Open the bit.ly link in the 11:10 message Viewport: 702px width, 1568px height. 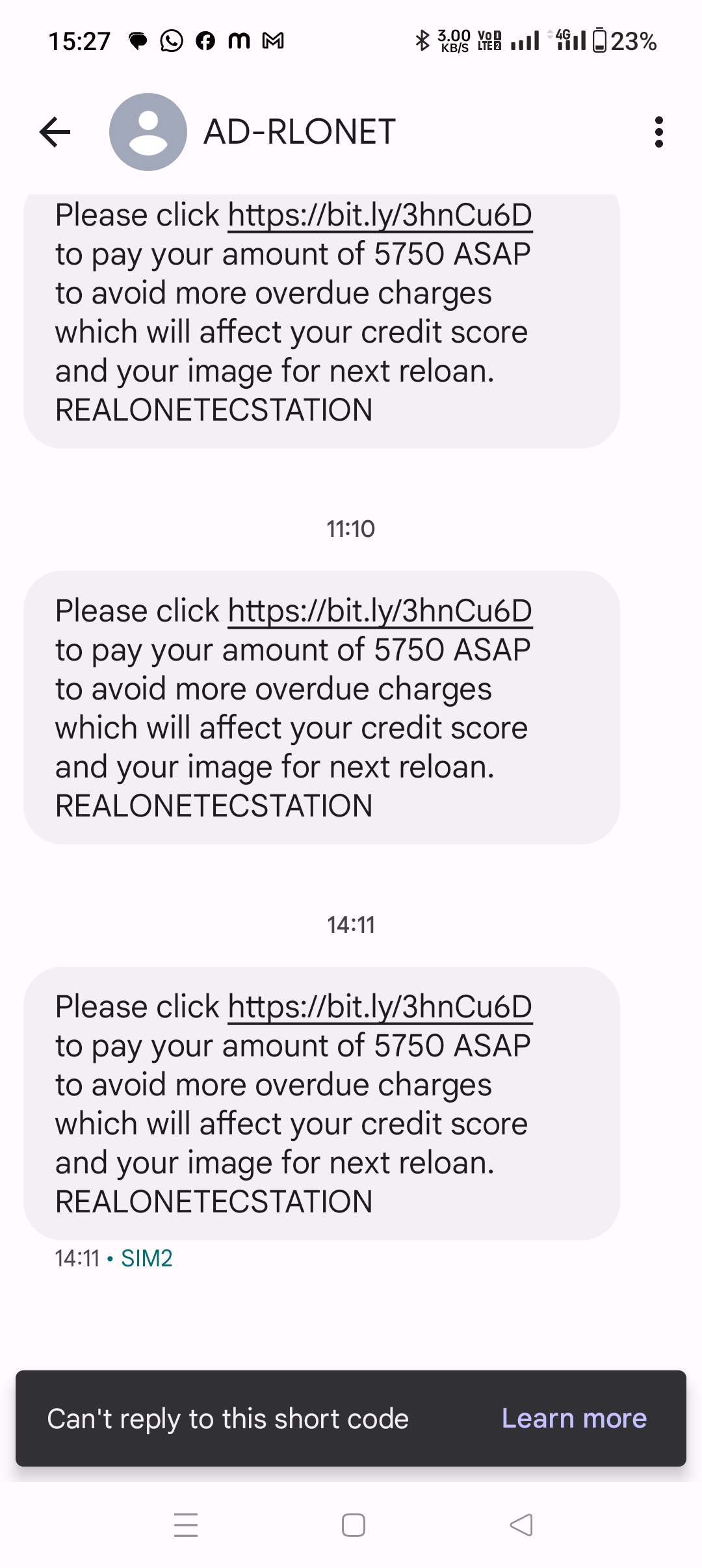point(380,611)
